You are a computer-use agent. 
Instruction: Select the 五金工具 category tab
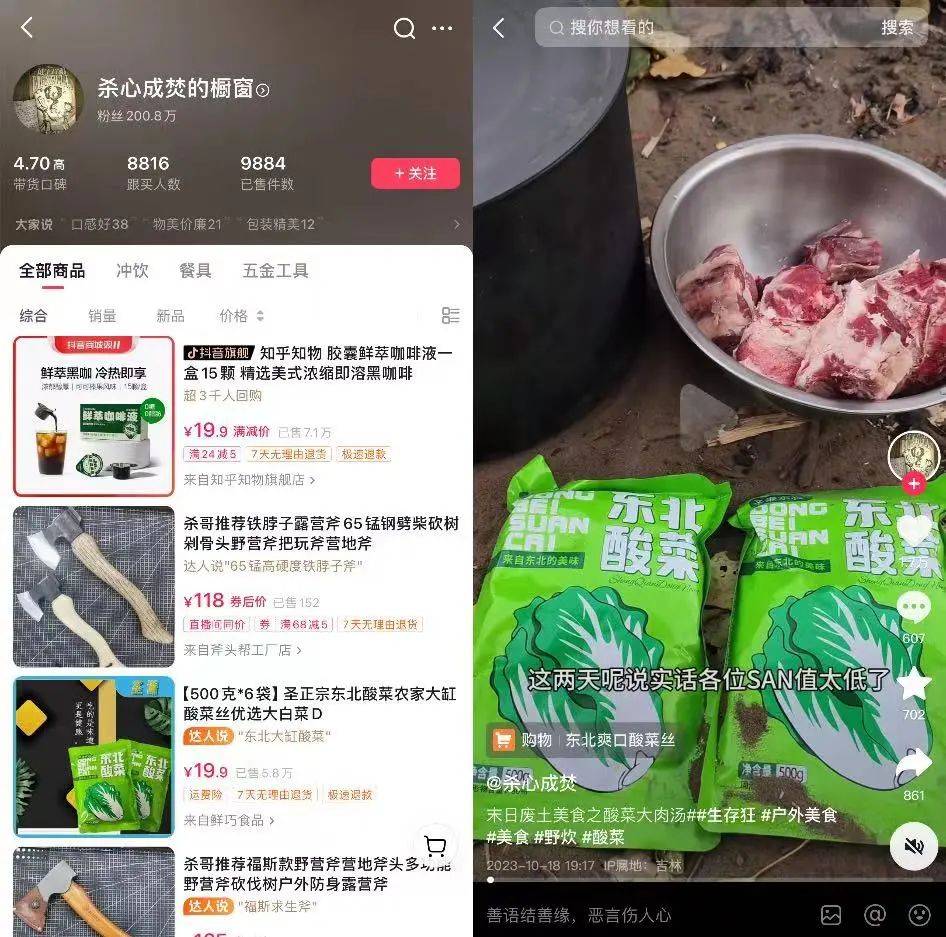tap(275, 271)
